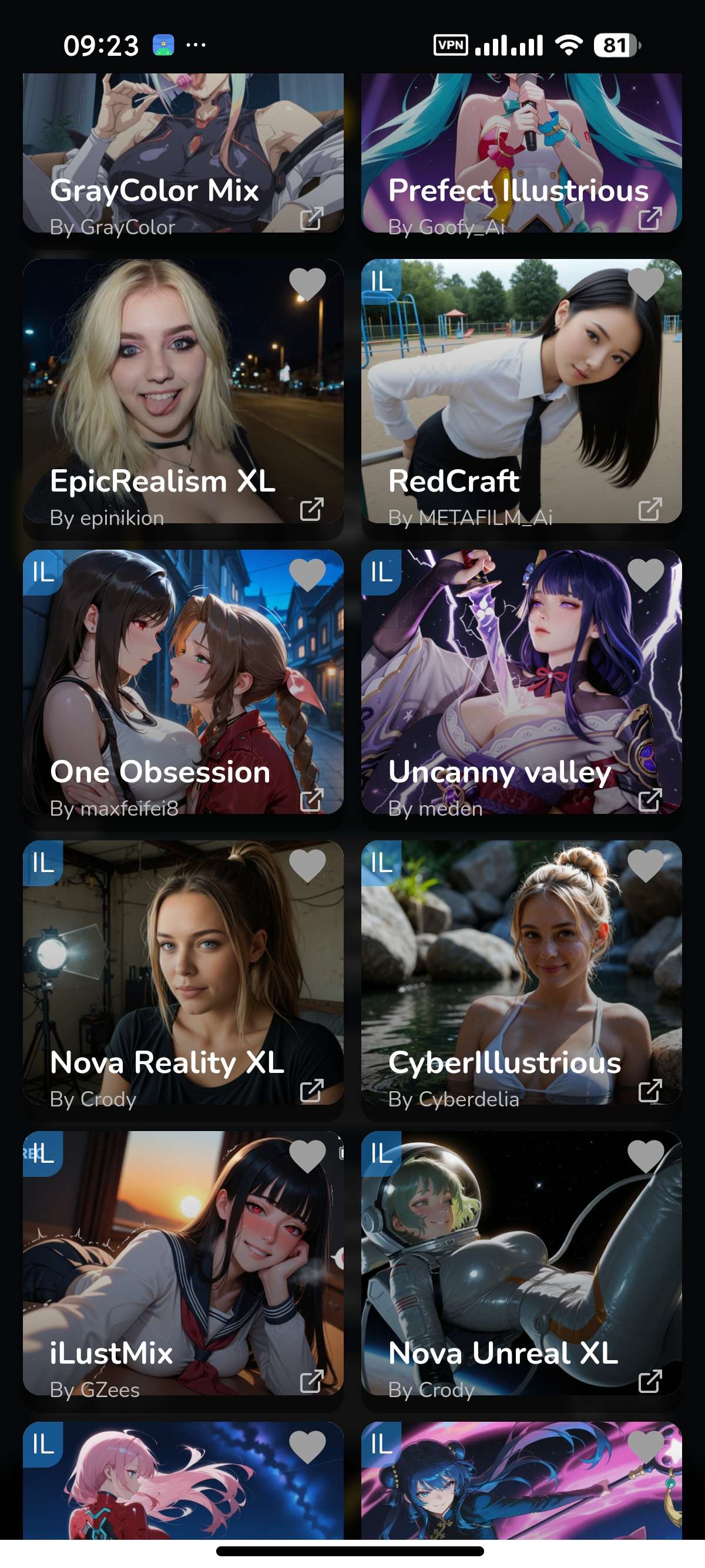705x1568 pixels.
Task: Open external link for CyberIllustrious
Action: pos(650,1091)
